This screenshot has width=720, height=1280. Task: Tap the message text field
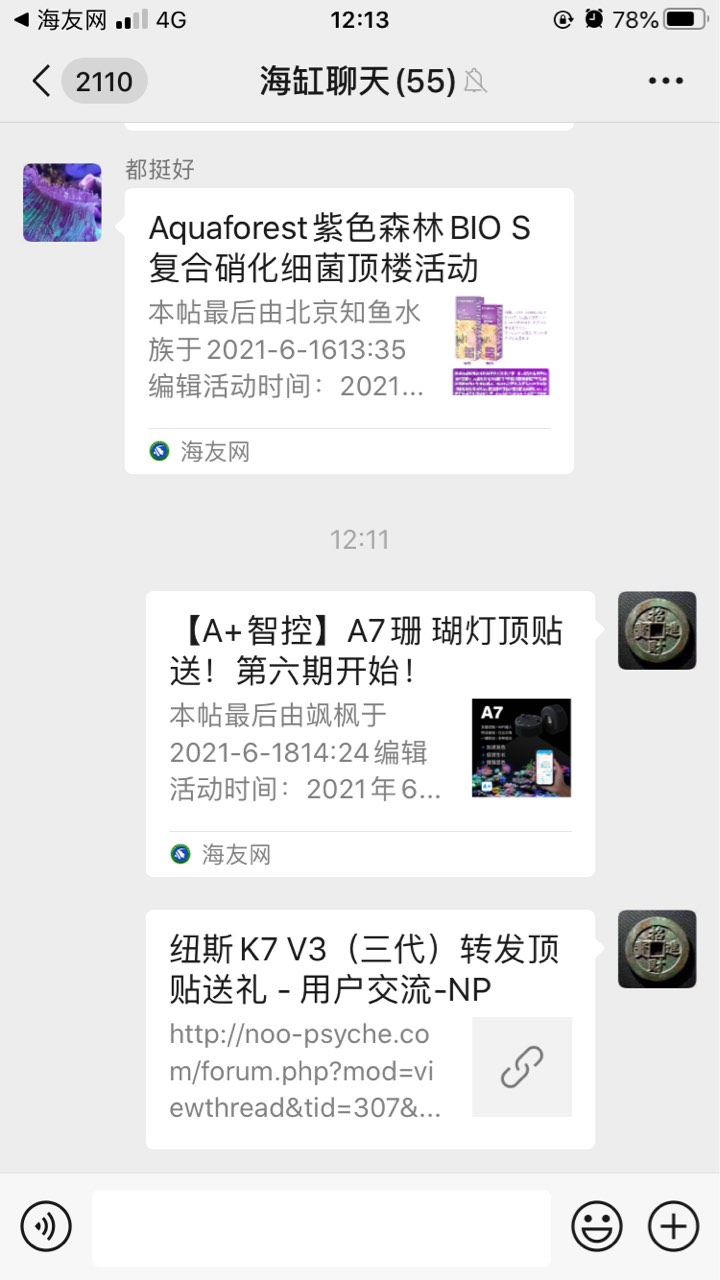point(321,1227)
